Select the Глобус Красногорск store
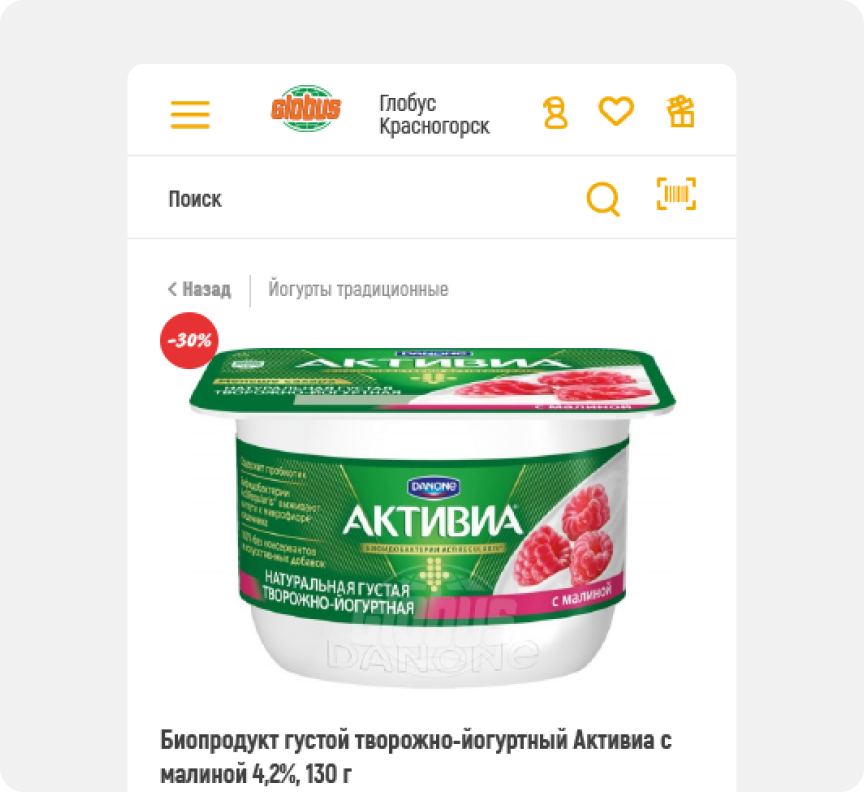864x792 pixels. point(434,115)
